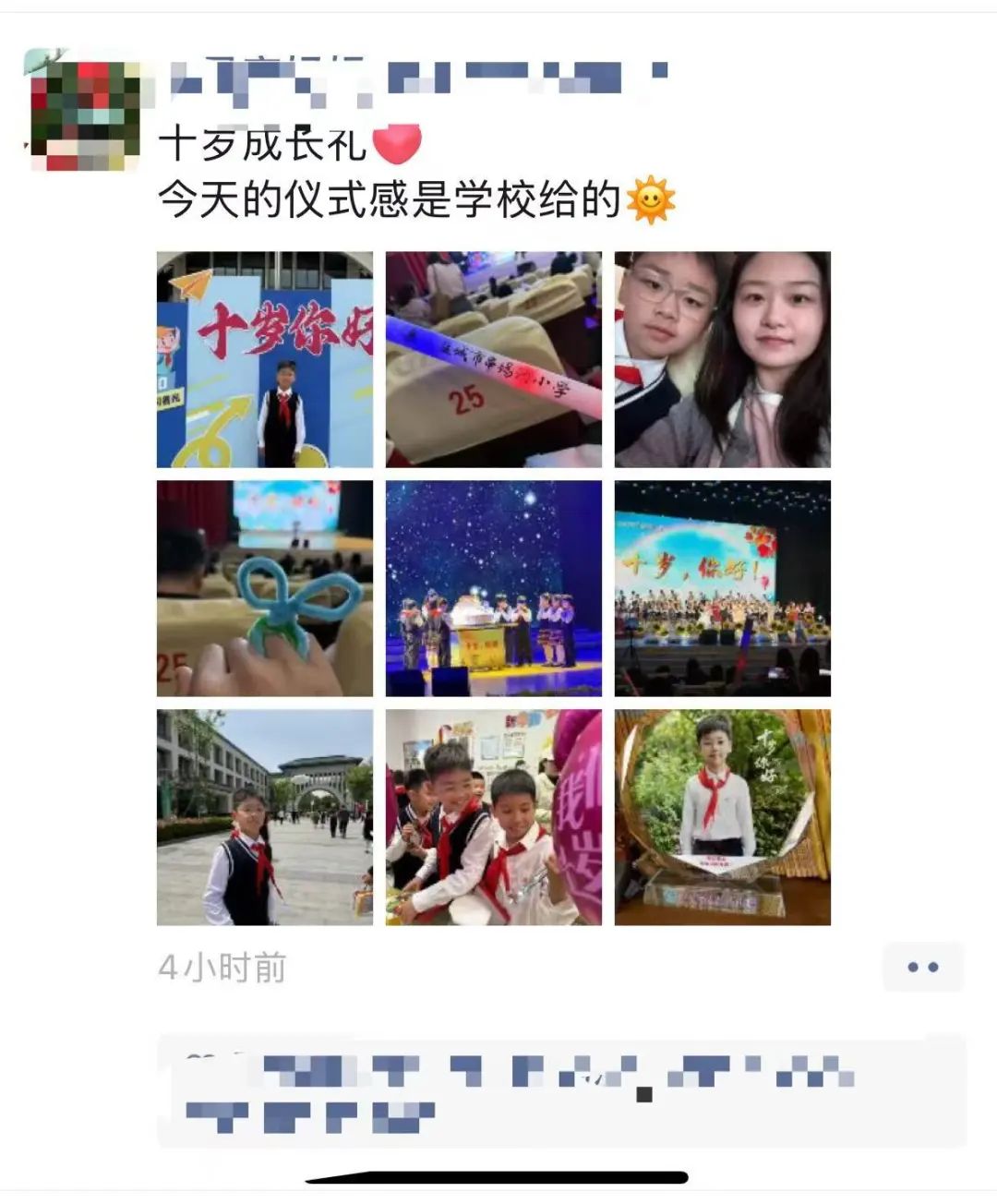View the glow stick on seat 25 photo
The image size is (997, 1204).
(x=494, y=359)
